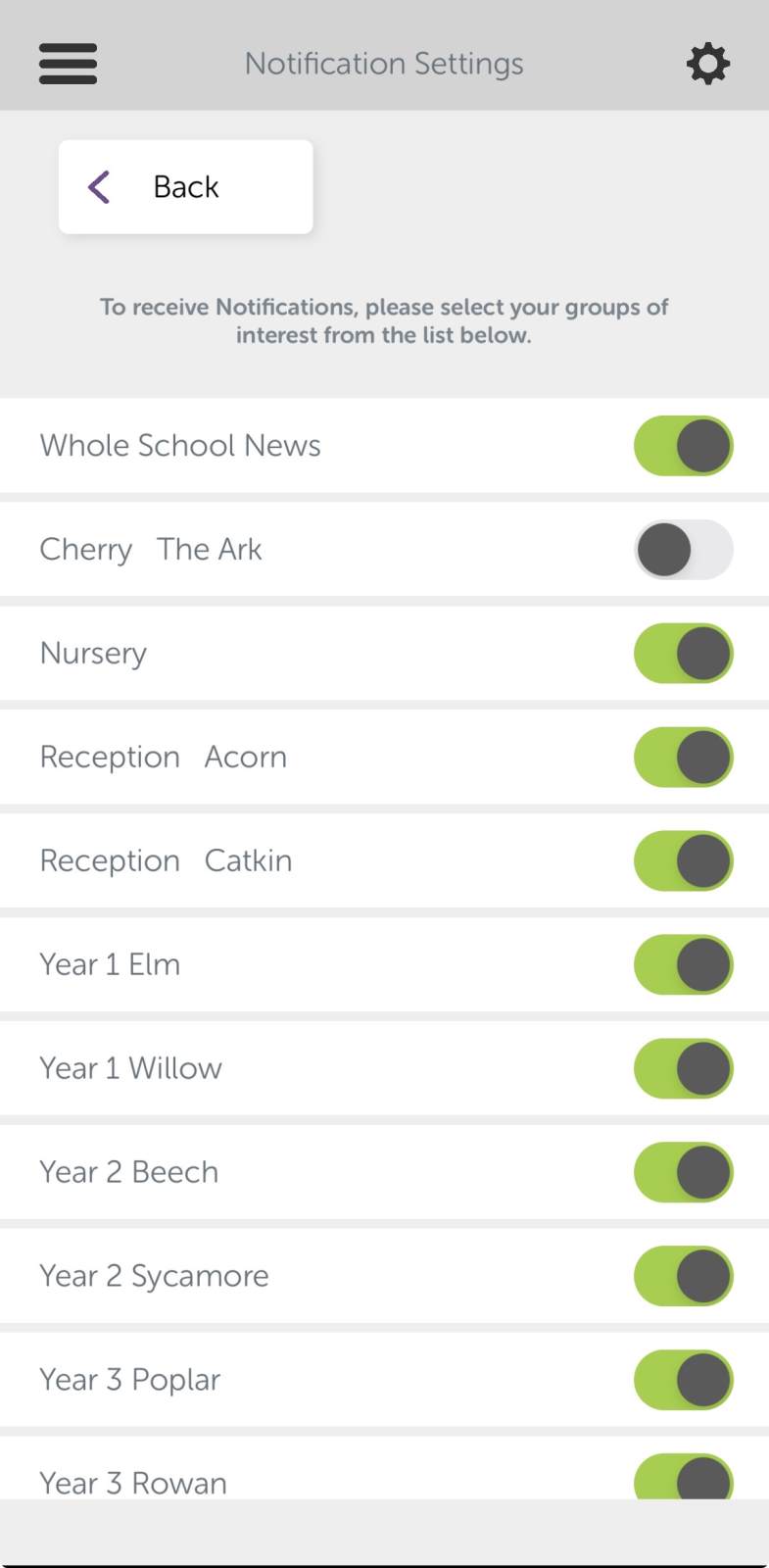Turn off Year 1 Elm notifications
This screenshot has width=769, height=1568.
pos(683,965)
